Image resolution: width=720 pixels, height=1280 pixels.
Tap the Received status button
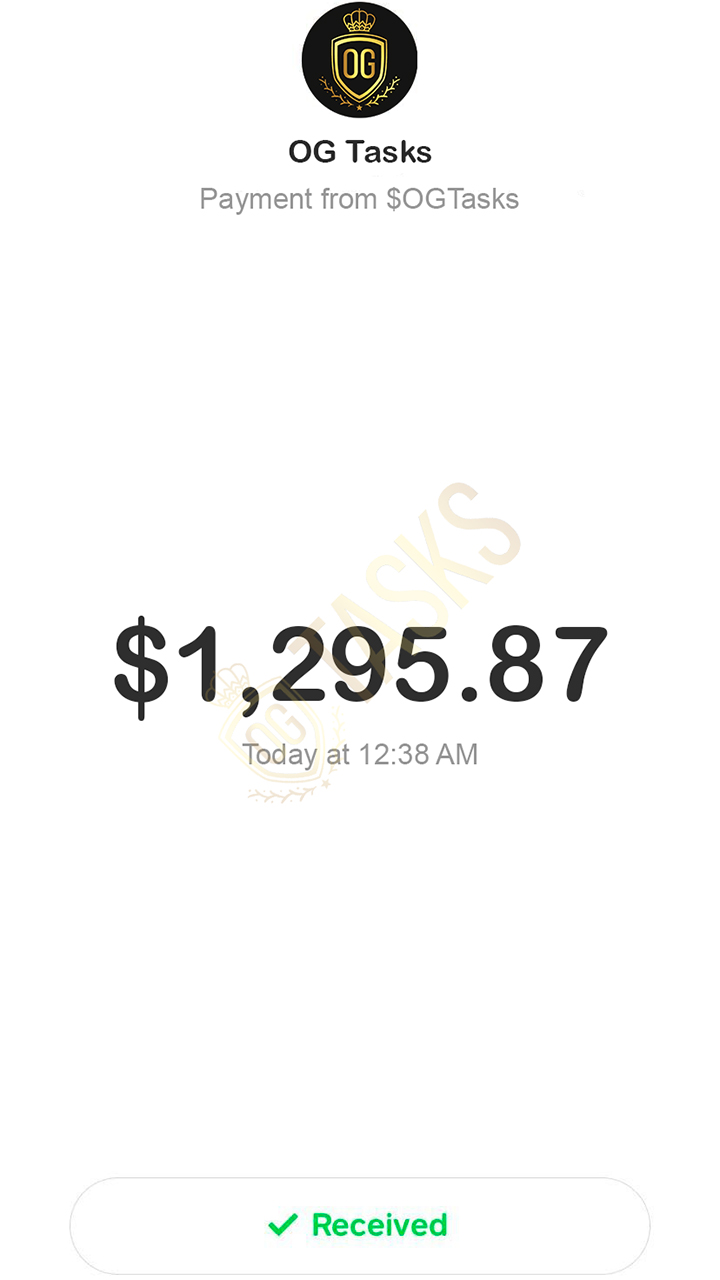click(x=360, y=1225)
